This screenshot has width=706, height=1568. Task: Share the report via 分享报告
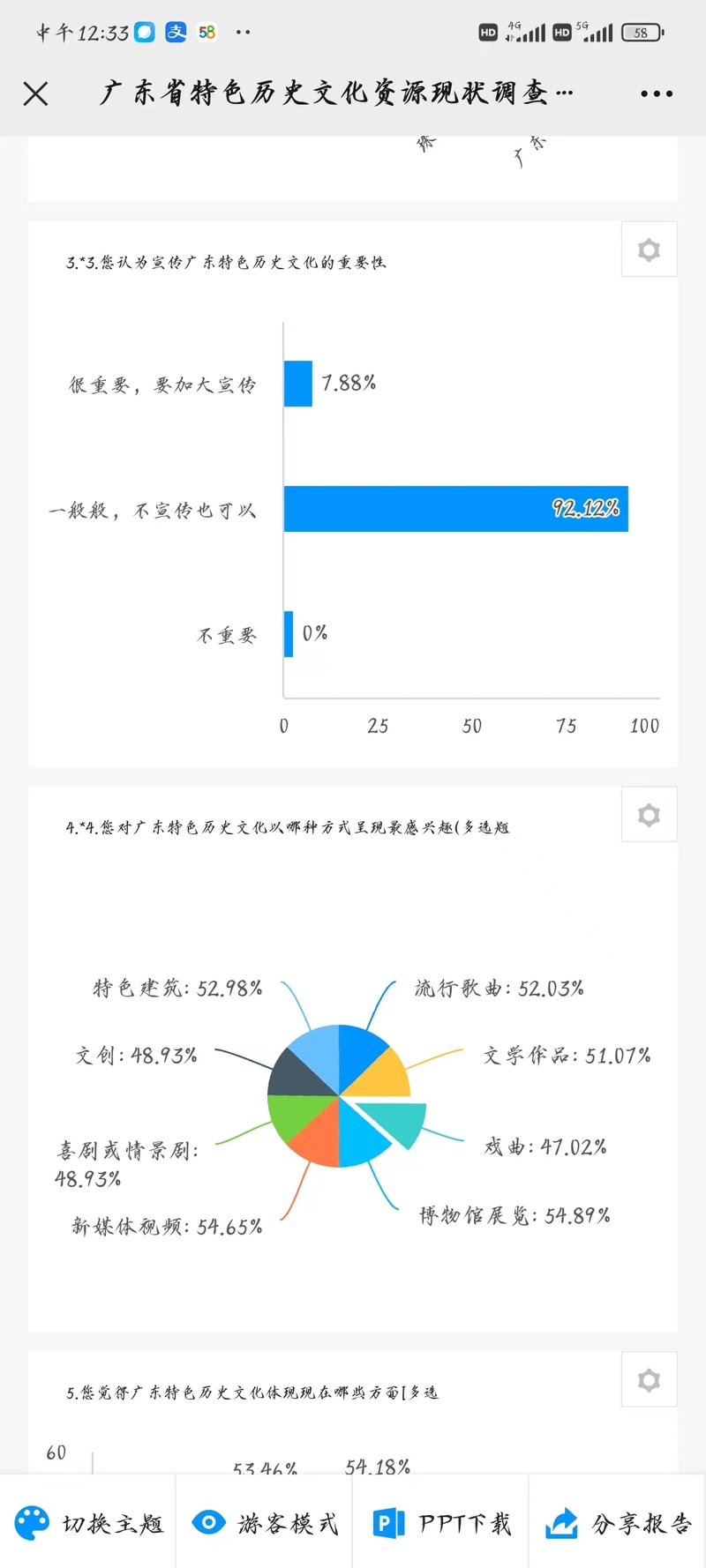[617, 1522]
